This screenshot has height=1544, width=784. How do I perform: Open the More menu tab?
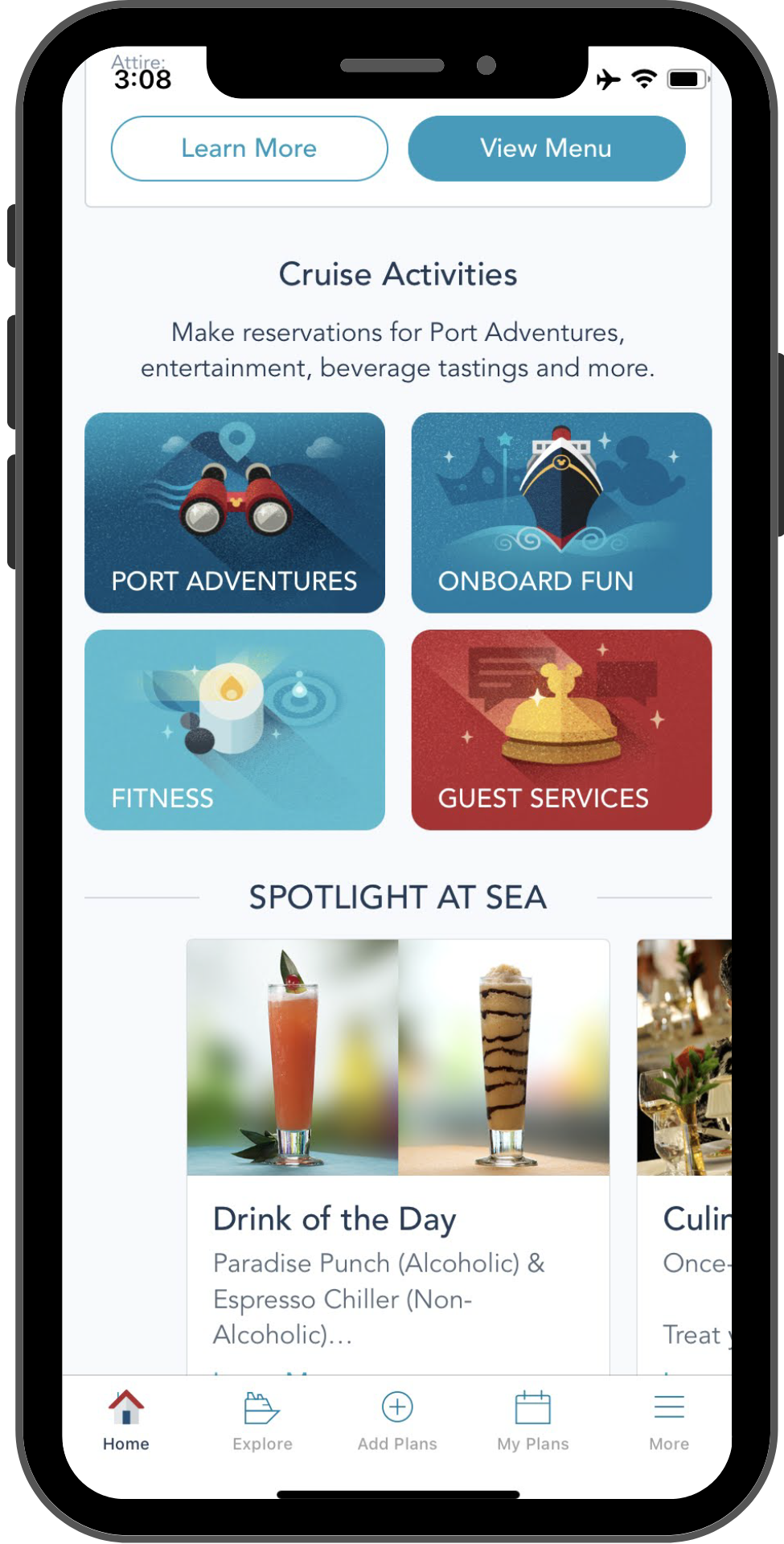(669, 1421)
